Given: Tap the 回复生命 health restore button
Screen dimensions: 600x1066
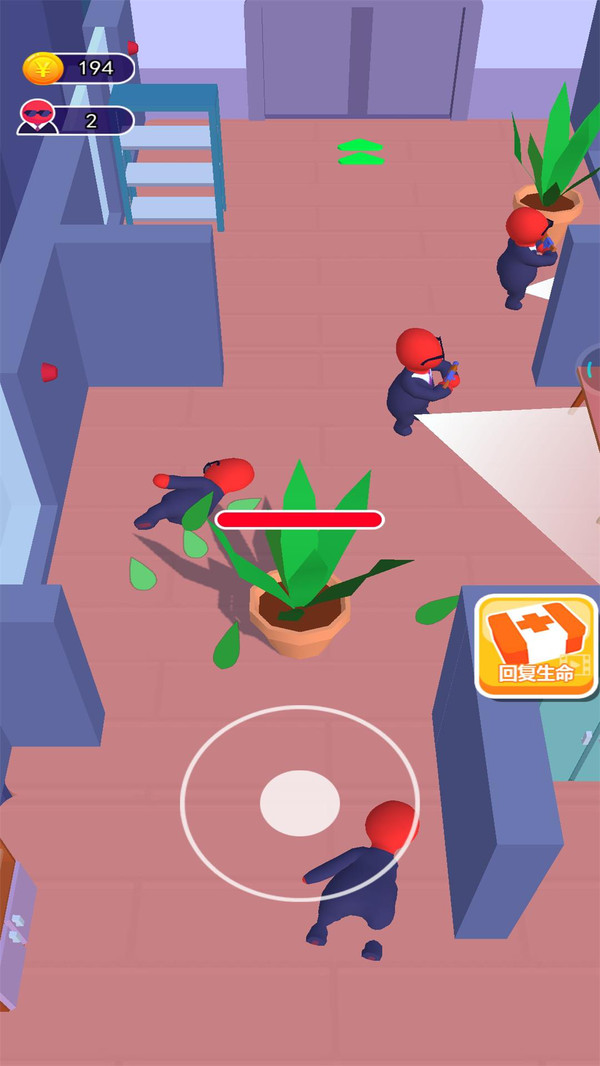Looking at the screenshot, I should [x=536, y=646].
